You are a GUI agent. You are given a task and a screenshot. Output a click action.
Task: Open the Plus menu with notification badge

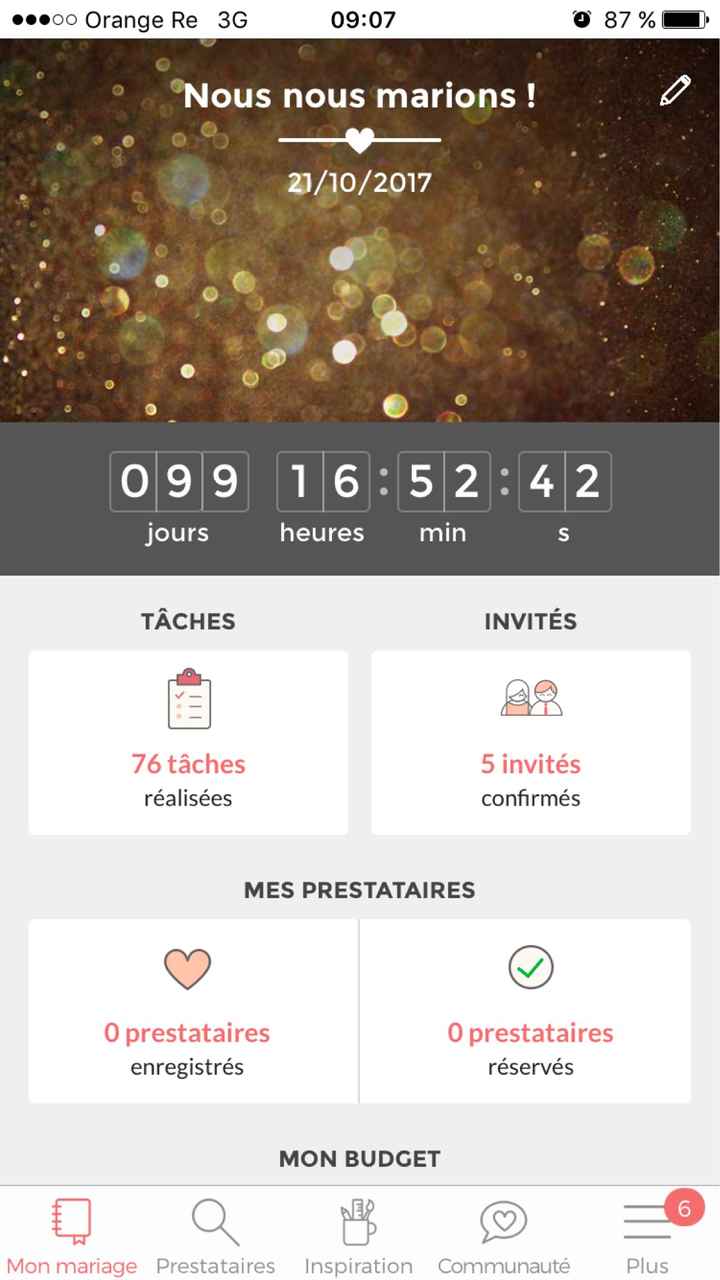pyautogui.click(x=646, y=1220)
